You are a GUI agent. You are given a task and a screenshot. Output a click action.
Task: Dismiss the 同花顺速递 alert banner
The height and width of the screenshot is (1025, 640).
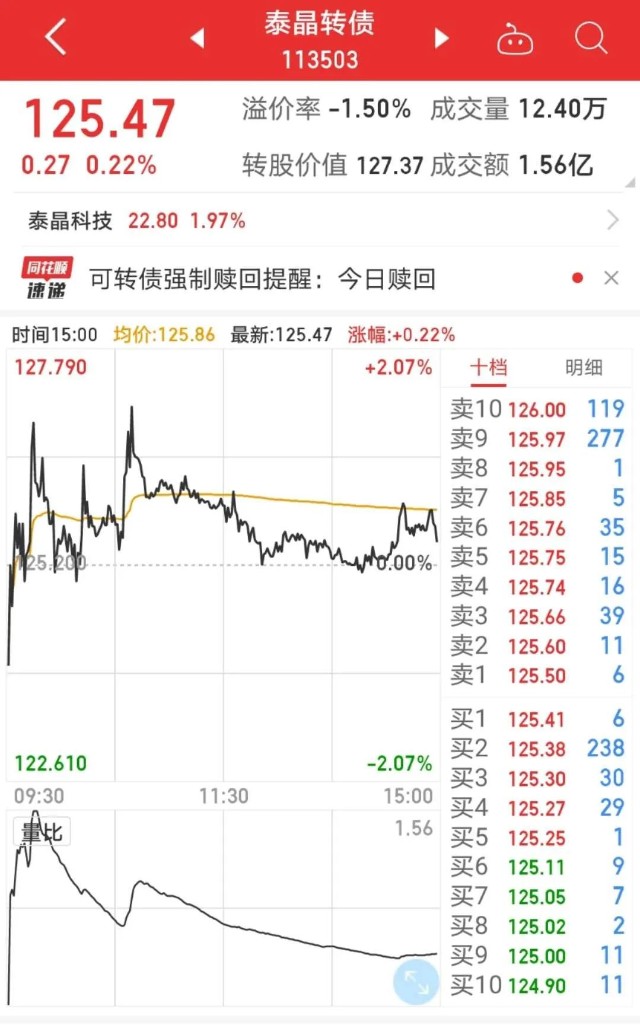tap(611, 279)
